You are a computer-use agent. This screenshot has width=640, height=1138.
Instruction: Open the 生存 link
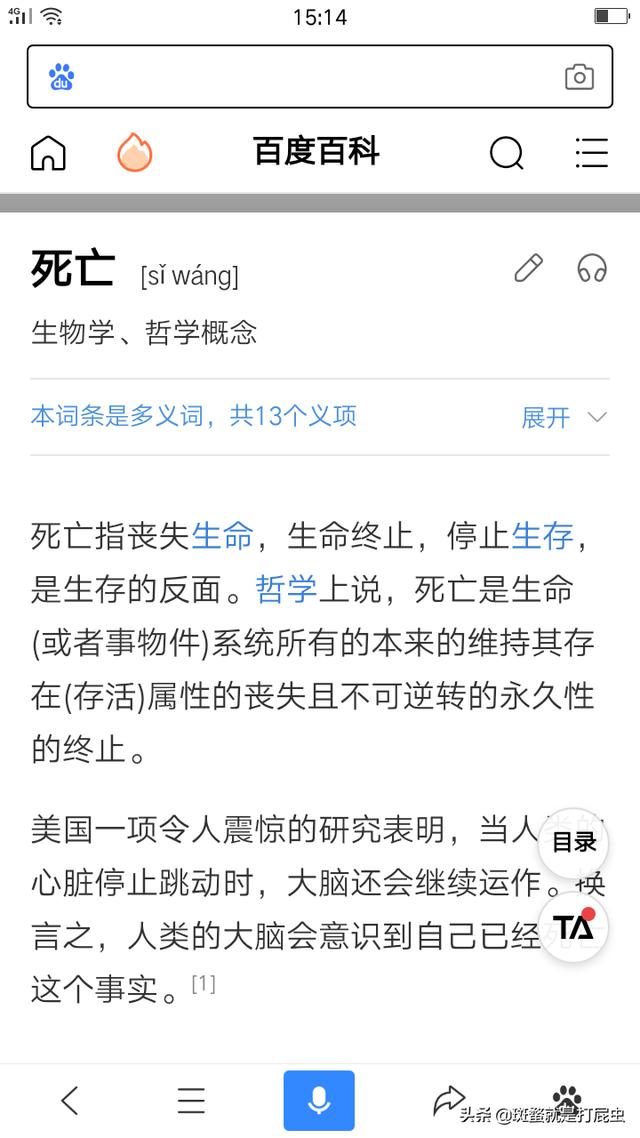tap(542, 536)
